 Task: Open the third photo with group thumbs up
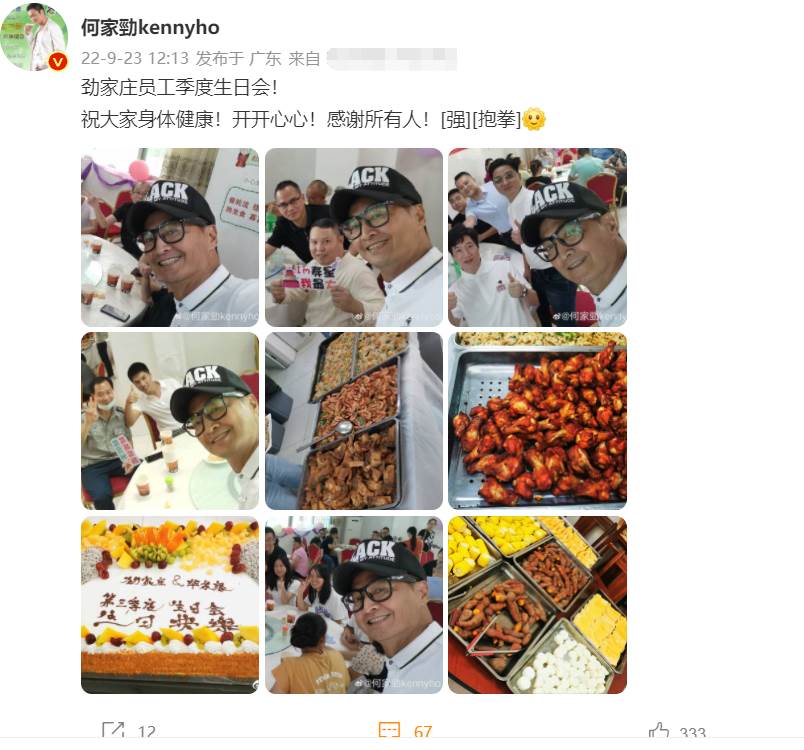point(537,237)
